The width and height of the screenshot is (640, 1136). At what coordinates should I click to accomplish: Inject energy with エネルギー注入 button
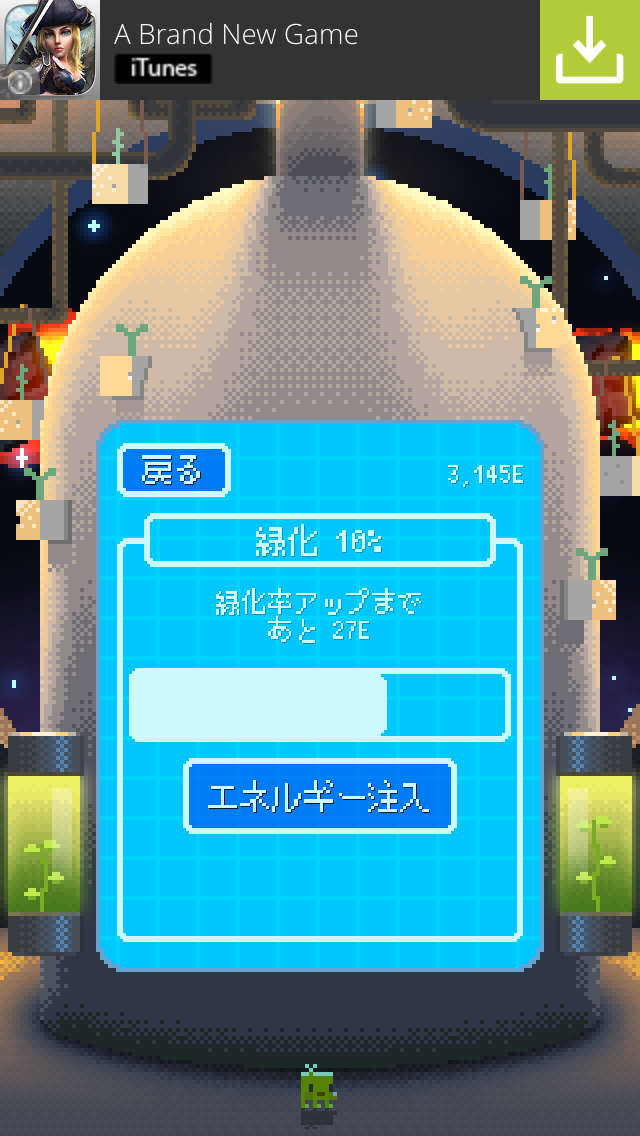click(320, 796)
